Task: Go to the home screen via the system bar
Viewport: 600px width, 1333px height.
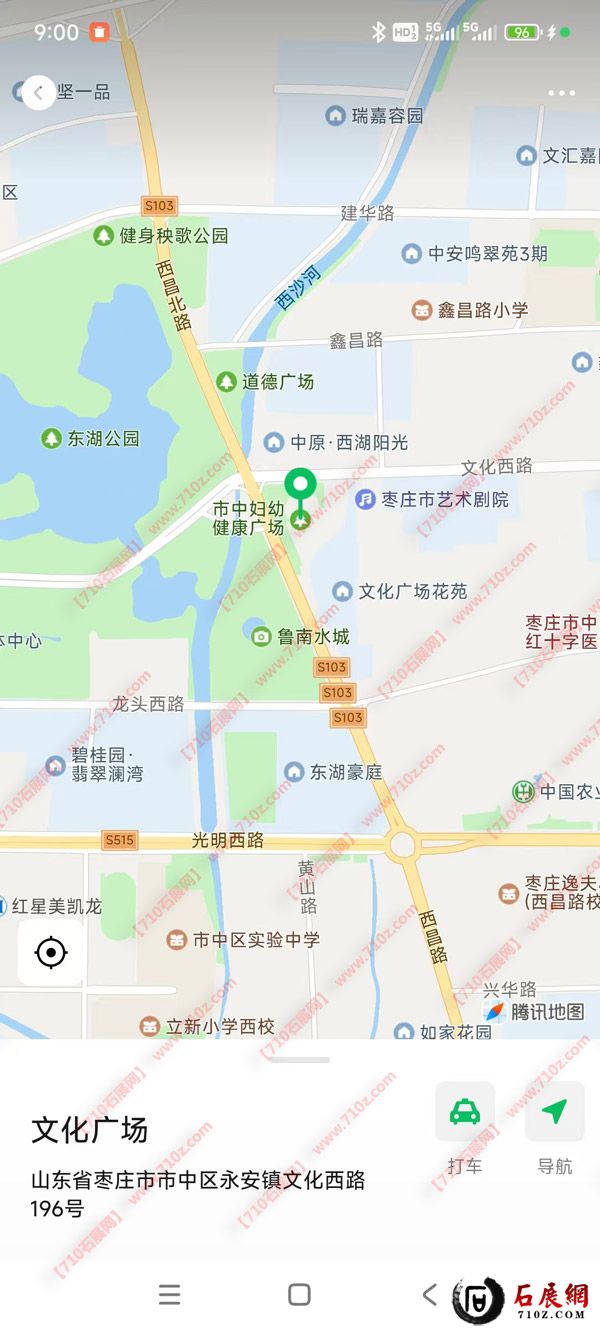Action: pyautogui.click(x=299, y=1295)
